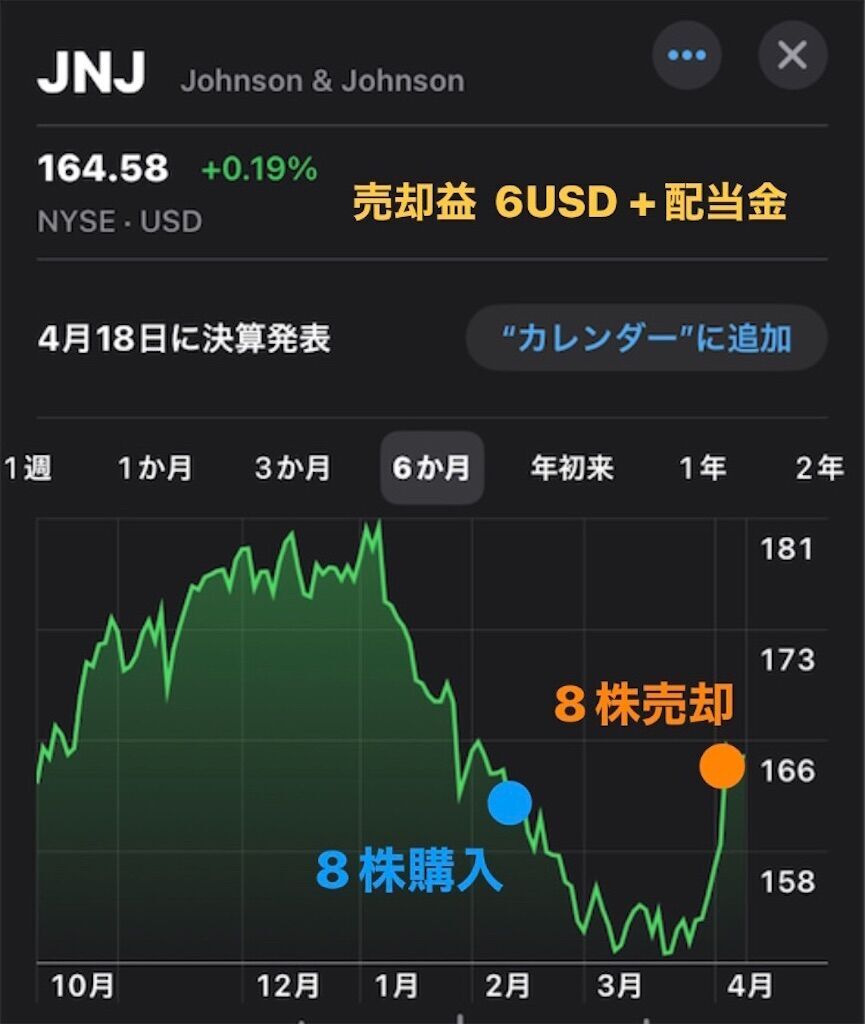Tap the カレンダーに追加 button
865x1024 pixels.
pos(646,338)
